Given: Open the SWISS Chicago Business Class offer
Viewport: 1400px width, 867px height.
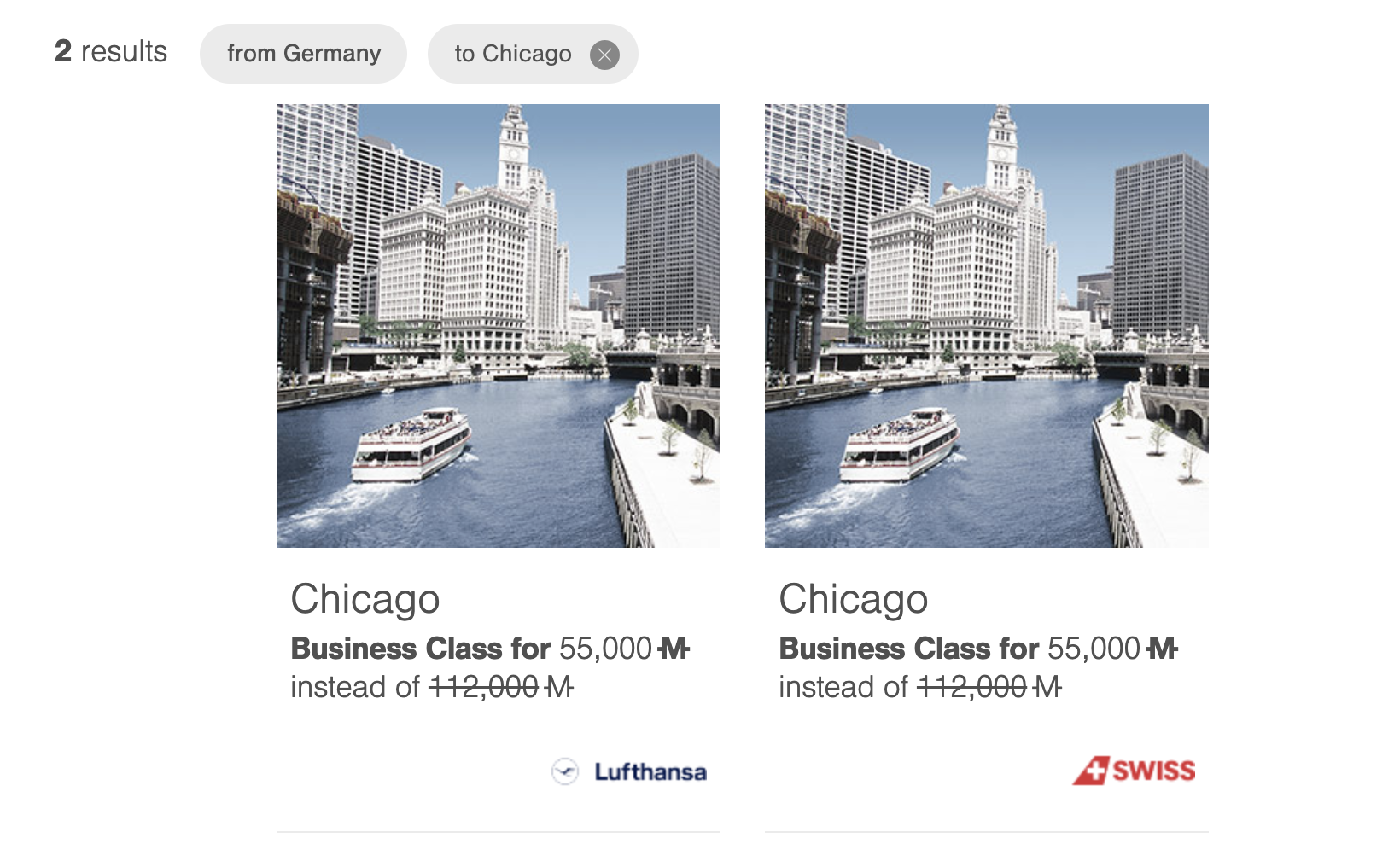Looking at the screenshot, I should point(986,326).
